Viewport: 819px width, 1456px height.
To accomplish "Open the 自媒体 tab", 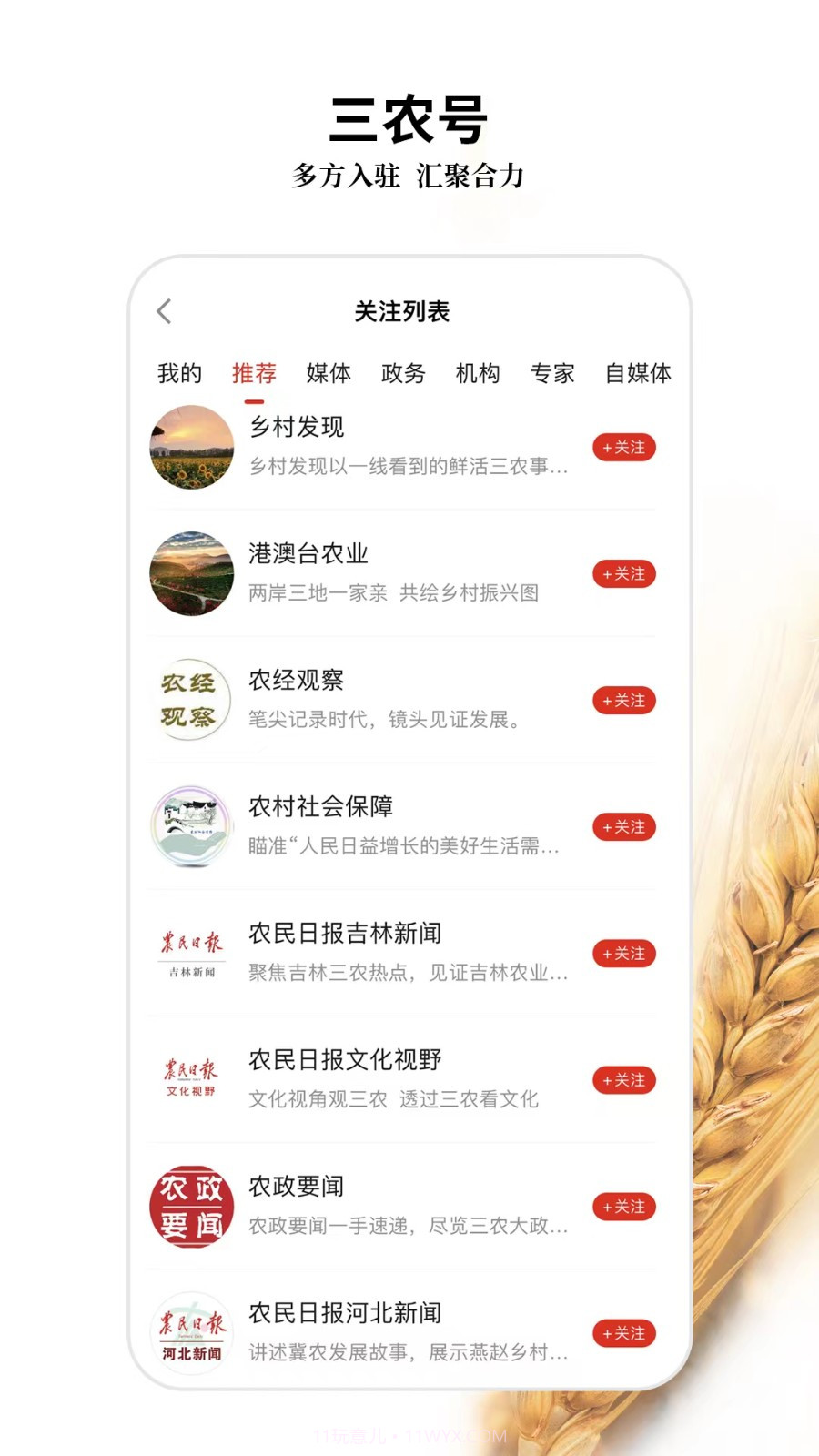I will (641, 373).
